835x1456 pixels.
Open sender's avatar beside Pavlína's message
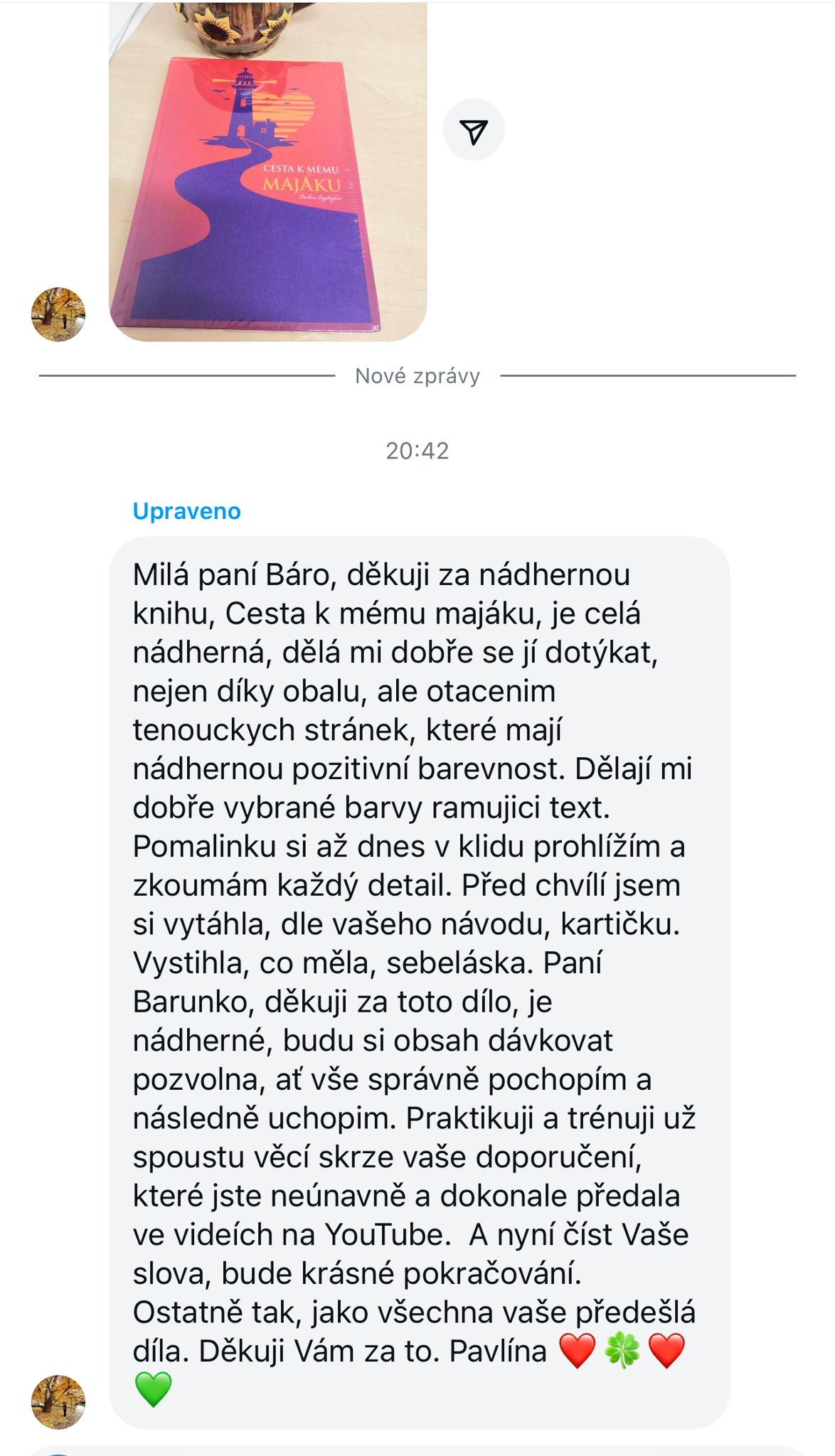(x=58, y=1401)
